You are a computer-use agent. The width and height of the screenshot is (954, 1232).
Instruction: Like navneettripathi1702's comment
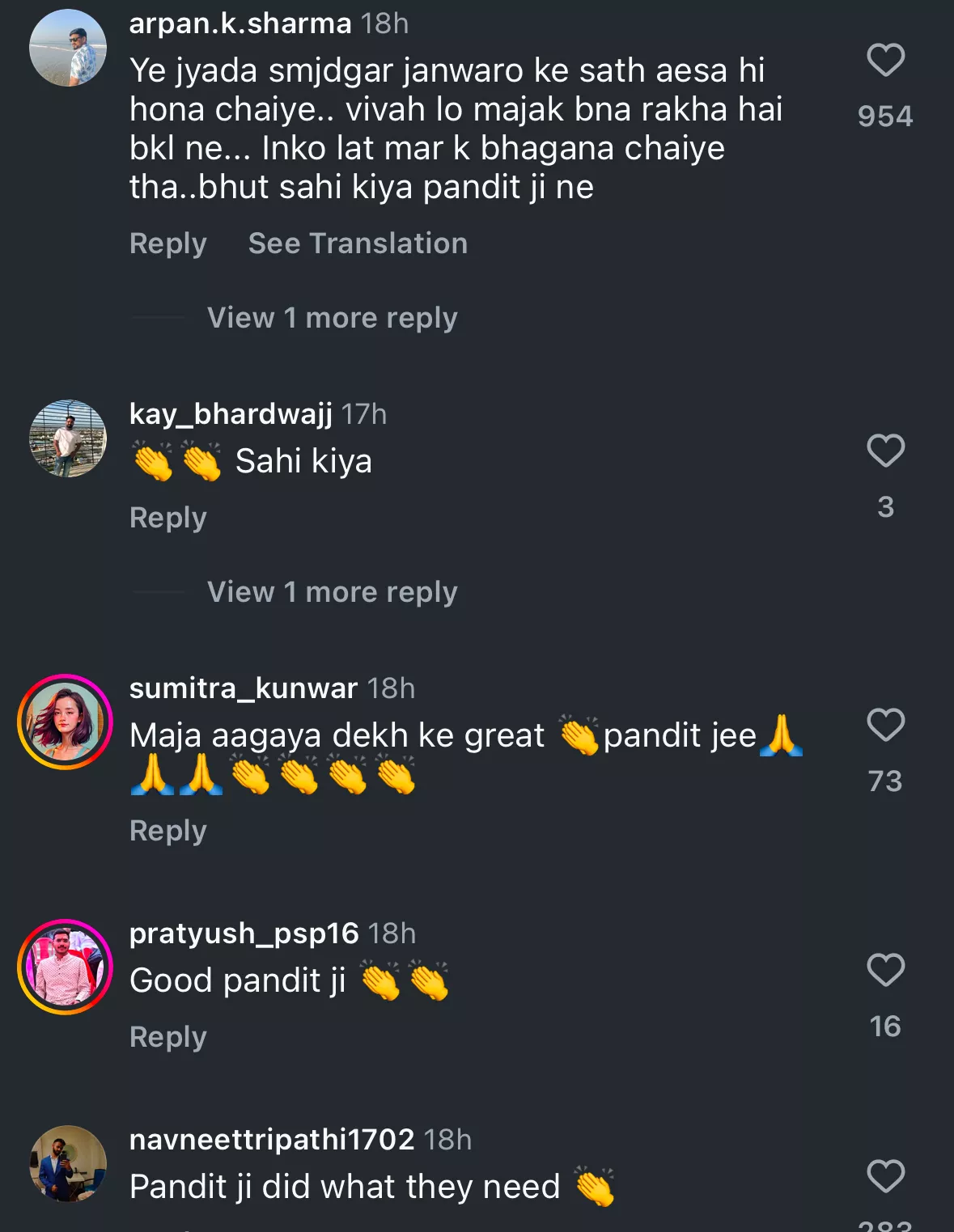click(x=885, y=1177)
